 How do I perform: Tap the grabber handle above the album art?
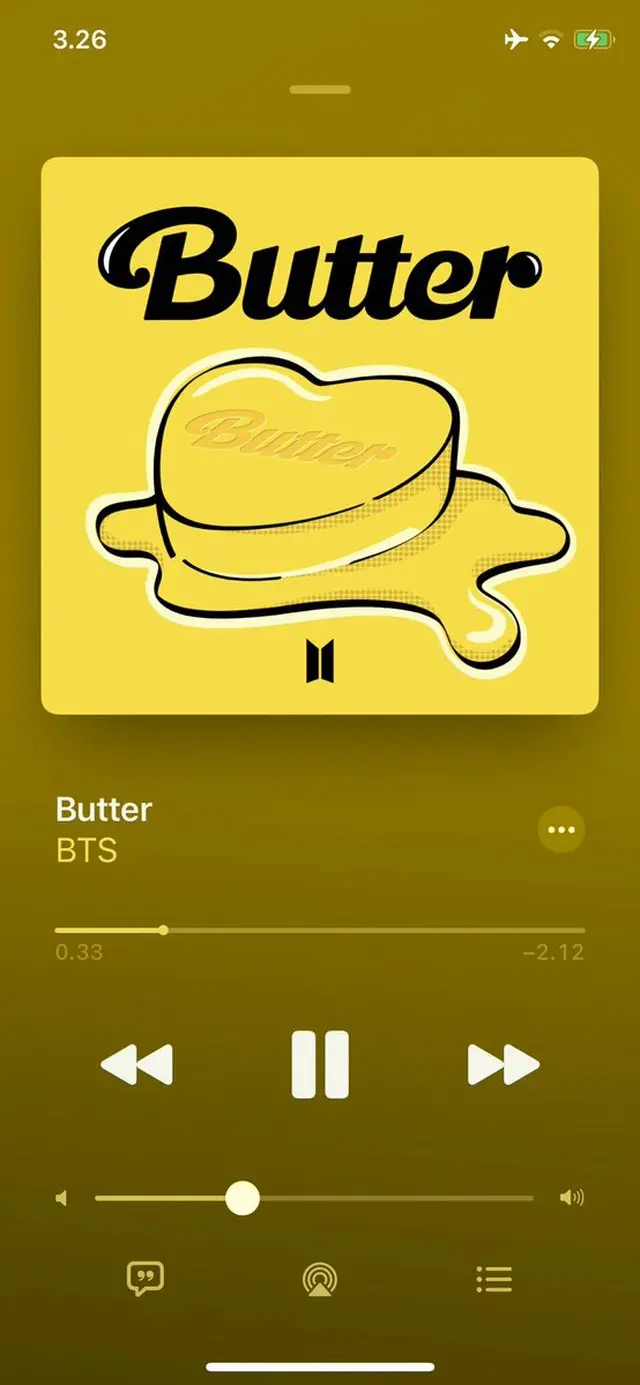click(320, 90)
